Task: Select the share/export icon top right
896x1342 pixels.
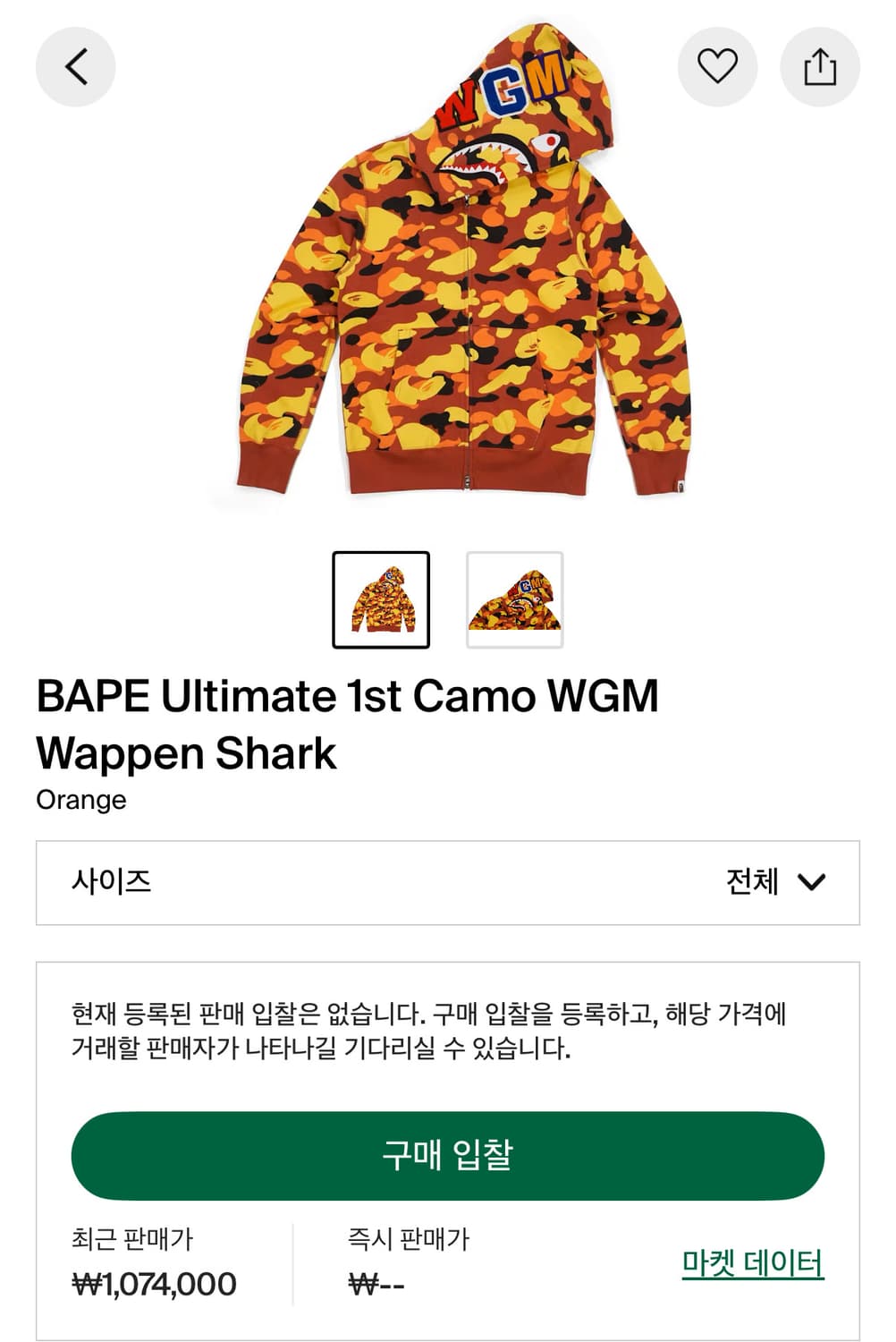Action: tap(819, 66)
